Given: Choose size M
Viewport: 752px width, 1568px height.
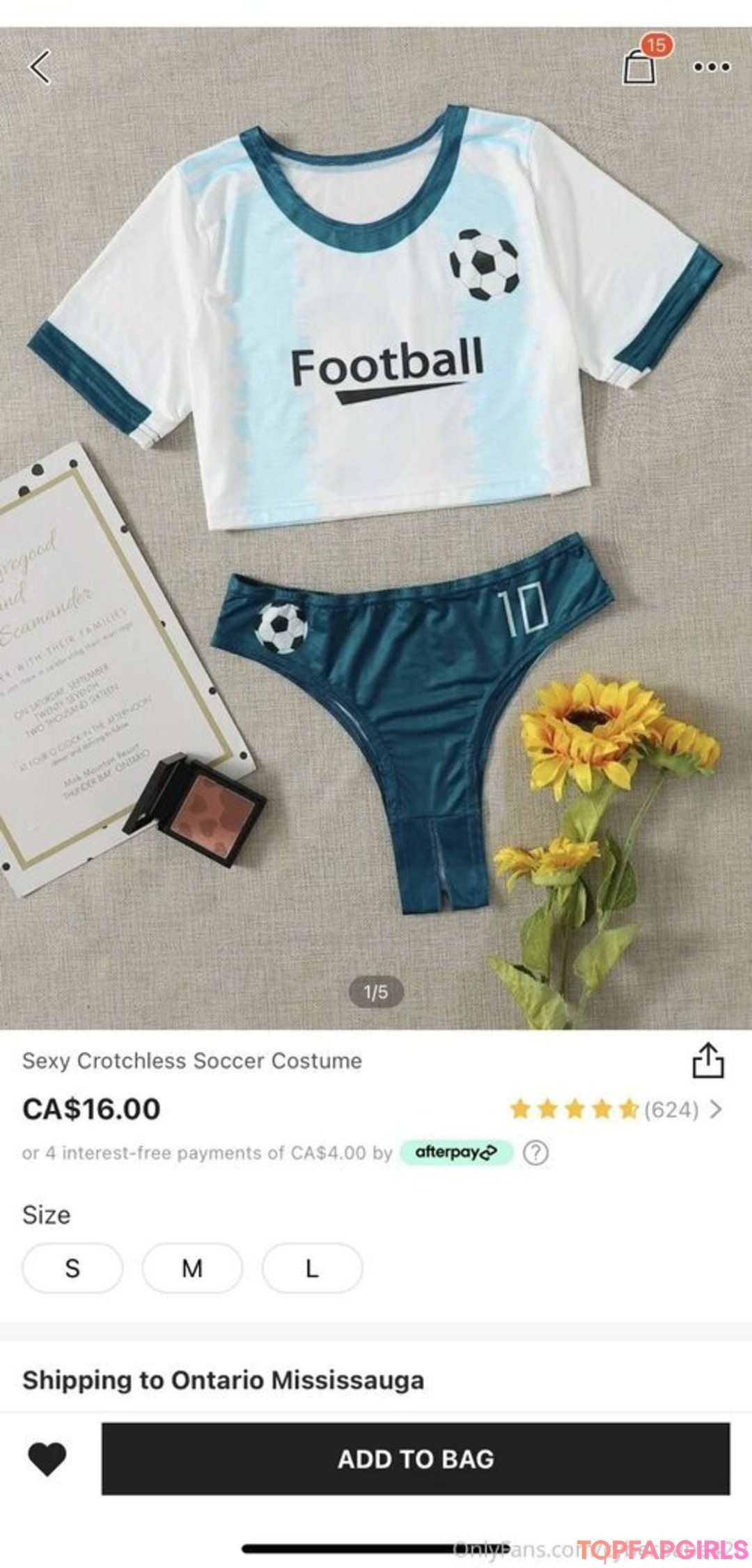Looking at the screenshot, I should 192,1268.
